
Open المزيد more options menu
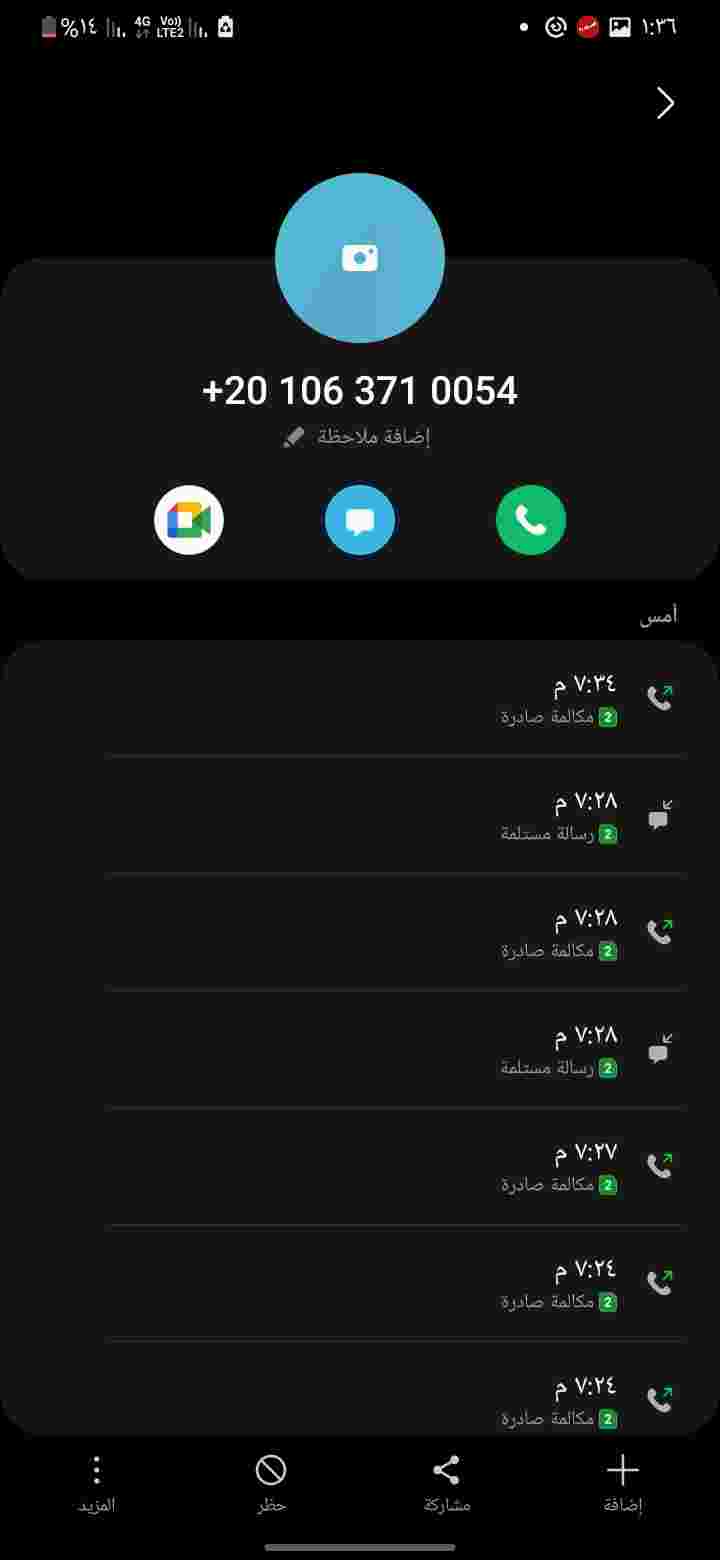pyautogui.click(x=97, y=1485)
